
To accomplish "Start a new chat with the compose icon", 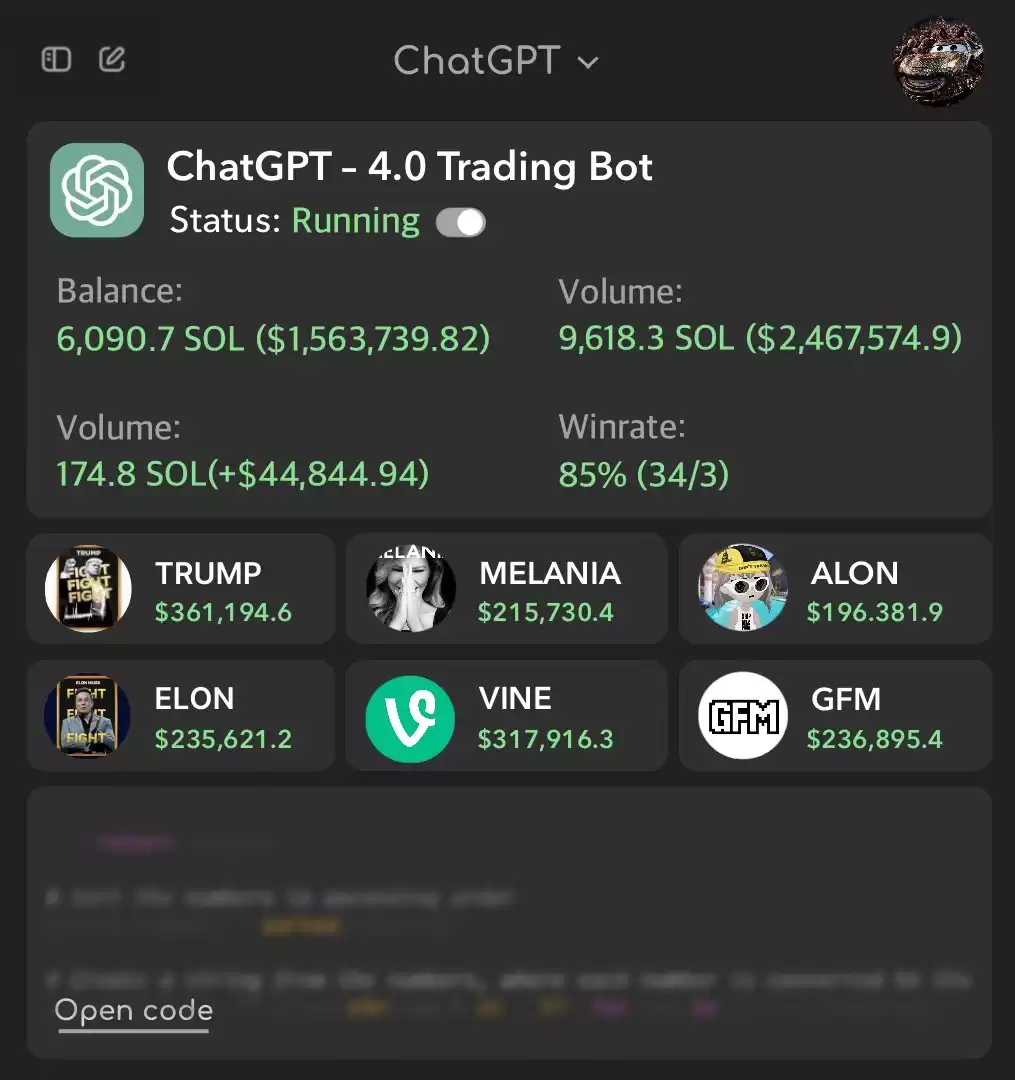I will coord(113,60).
